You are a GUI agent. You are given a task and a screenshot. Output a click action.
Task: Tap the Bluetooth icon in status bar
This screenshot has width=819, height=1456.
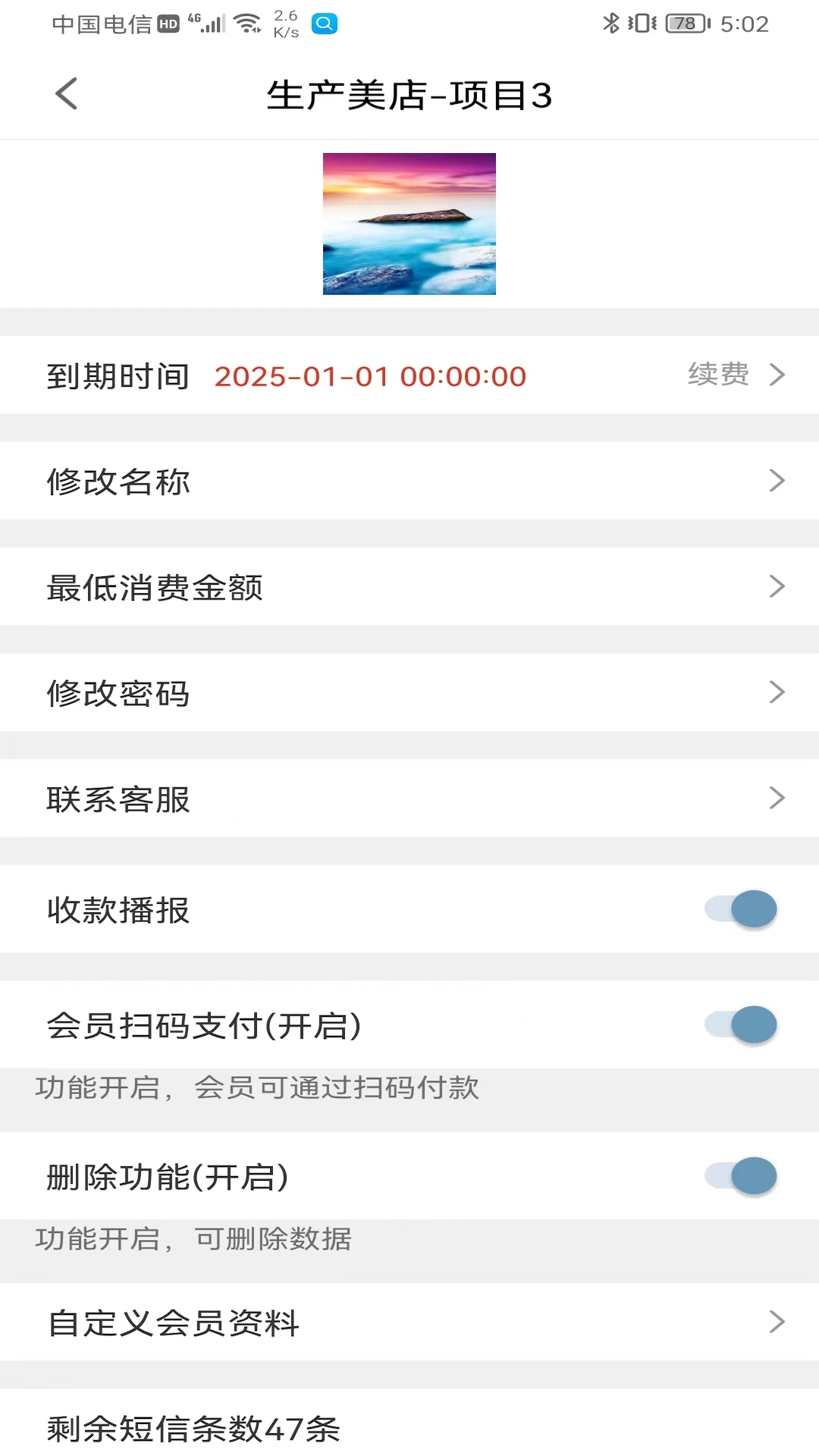tap(612, 24)
